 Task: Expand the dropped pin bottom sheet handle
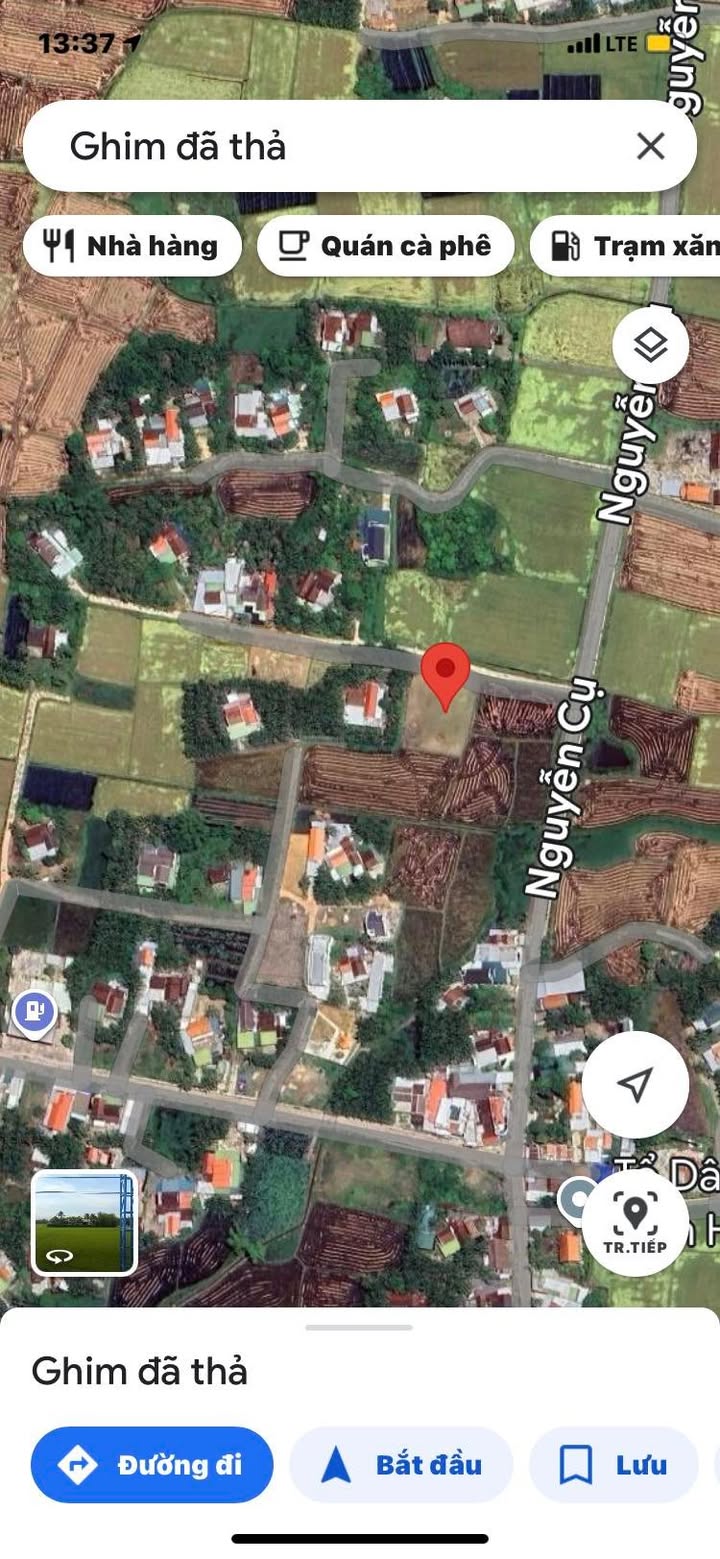pos(359,1328)
